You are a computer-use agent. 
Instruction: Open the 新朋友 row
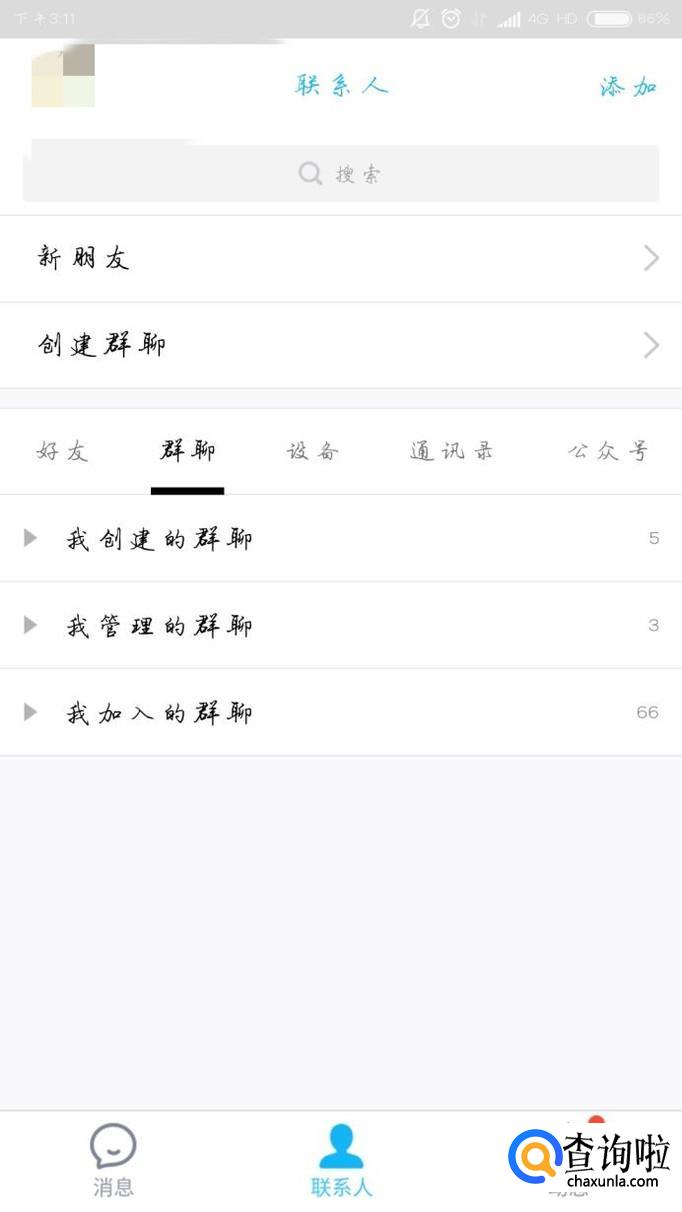340,259
